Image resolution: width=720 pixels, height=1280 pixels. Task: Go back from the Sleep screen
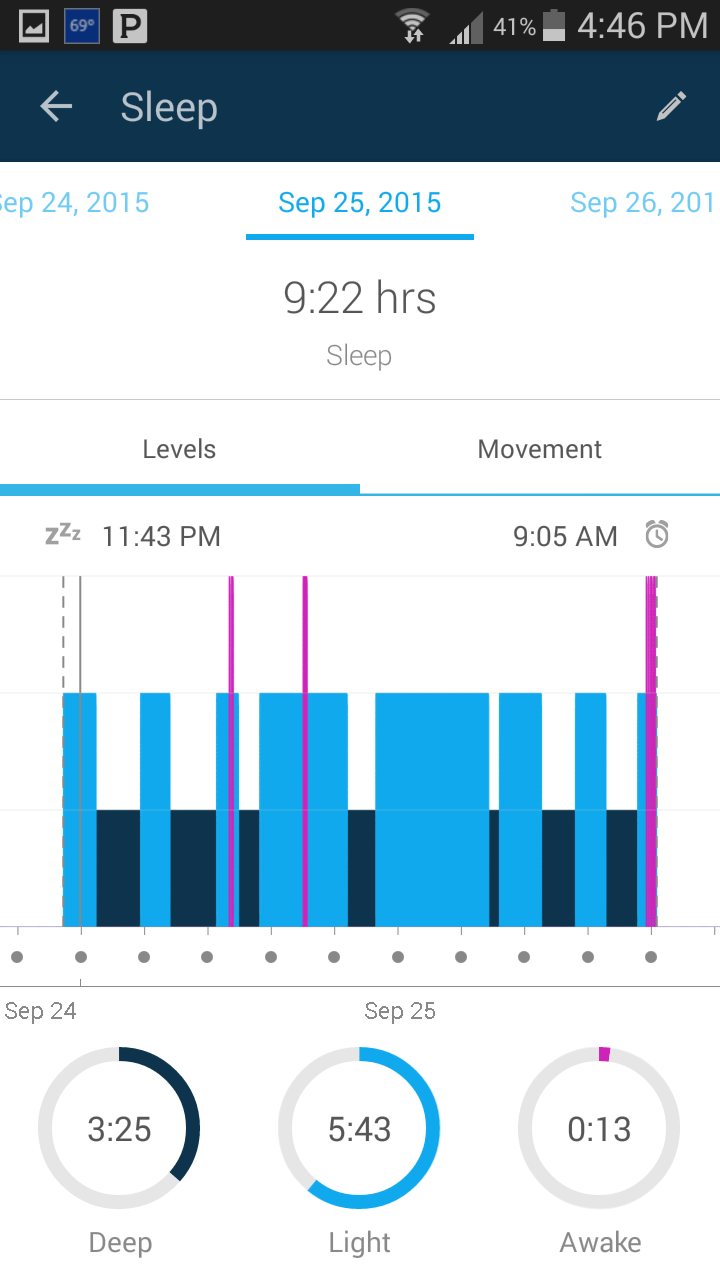coord(56,107)
